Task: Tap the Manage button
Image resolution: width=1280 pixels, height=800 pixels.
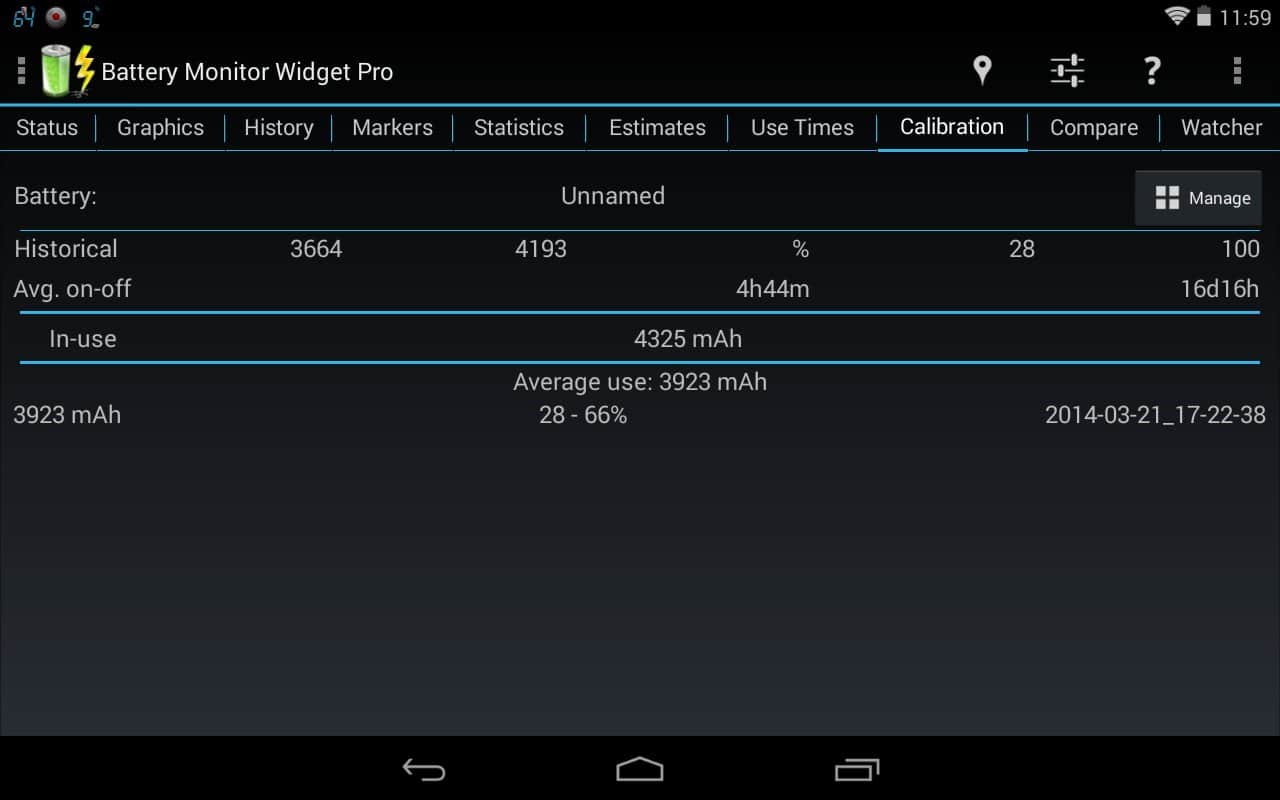Action: [x=1198, y=198]
